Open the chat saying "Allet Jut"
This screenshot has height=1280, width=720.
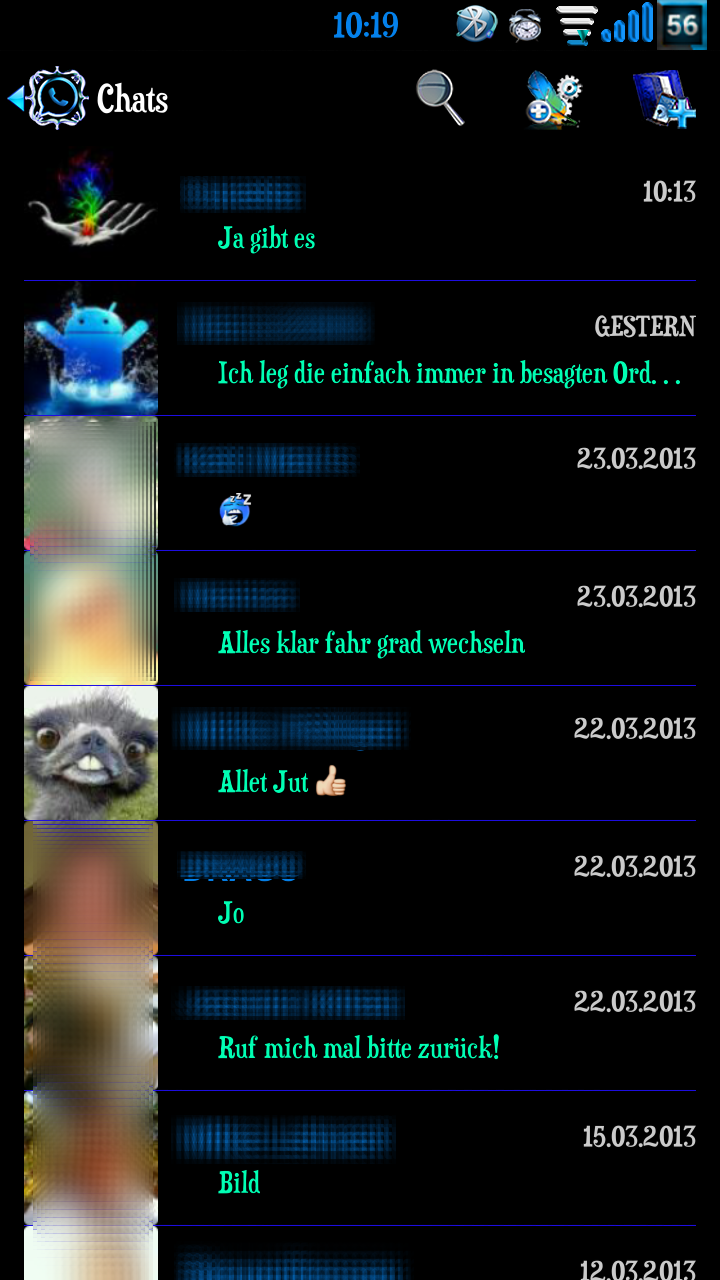tap(360, 753)
